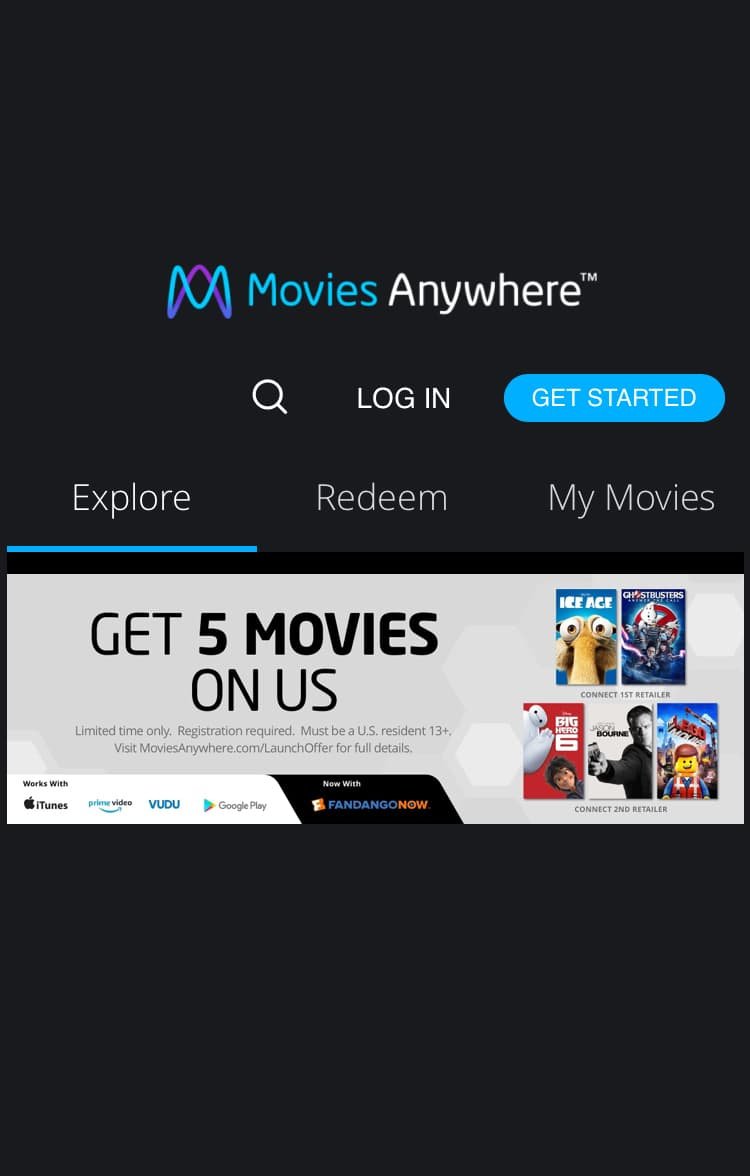Open the search magnifier icon
This screenshot has width=750, height=1176.
pos(269,397)
